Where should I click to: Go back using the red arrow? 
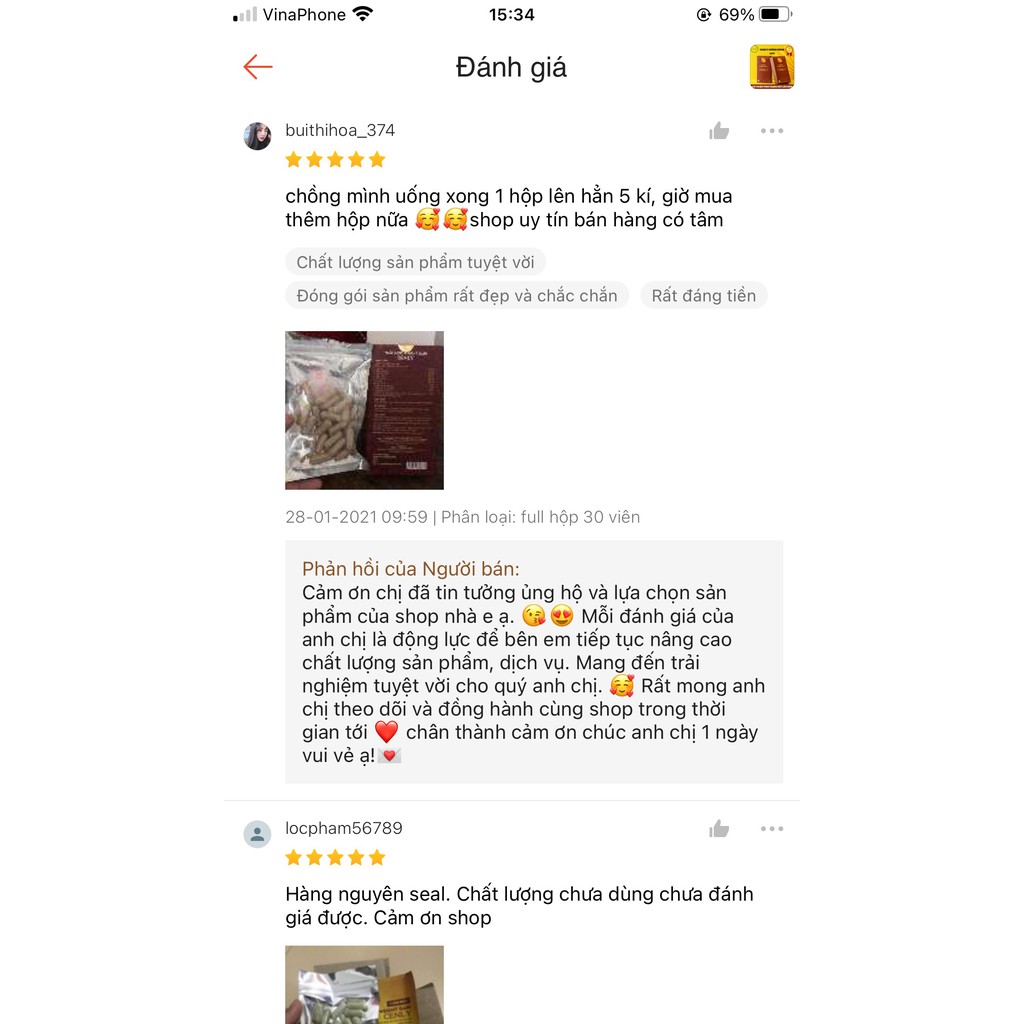pos(258,67)
